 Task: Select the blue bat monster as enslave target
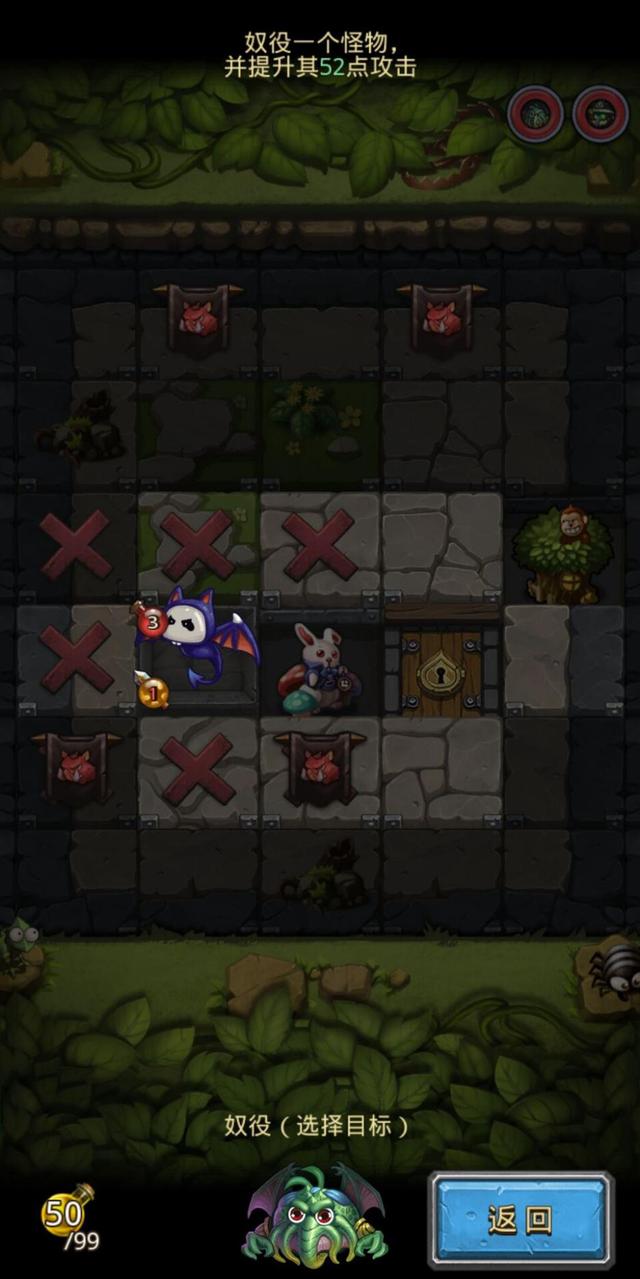pos(198,650)
